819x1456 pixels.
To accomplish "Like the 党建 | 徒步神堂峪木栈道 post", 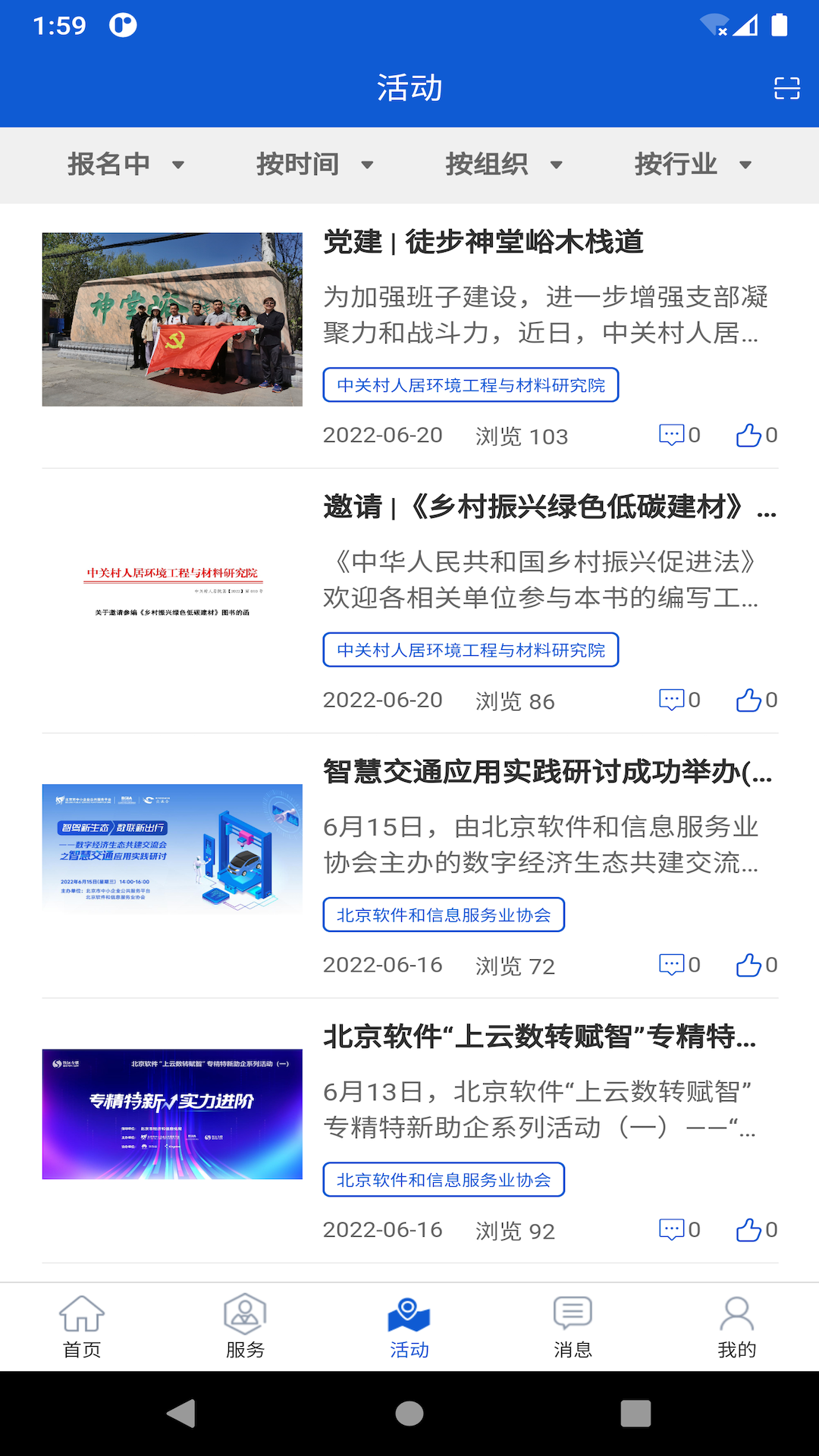I will point(749,435).
